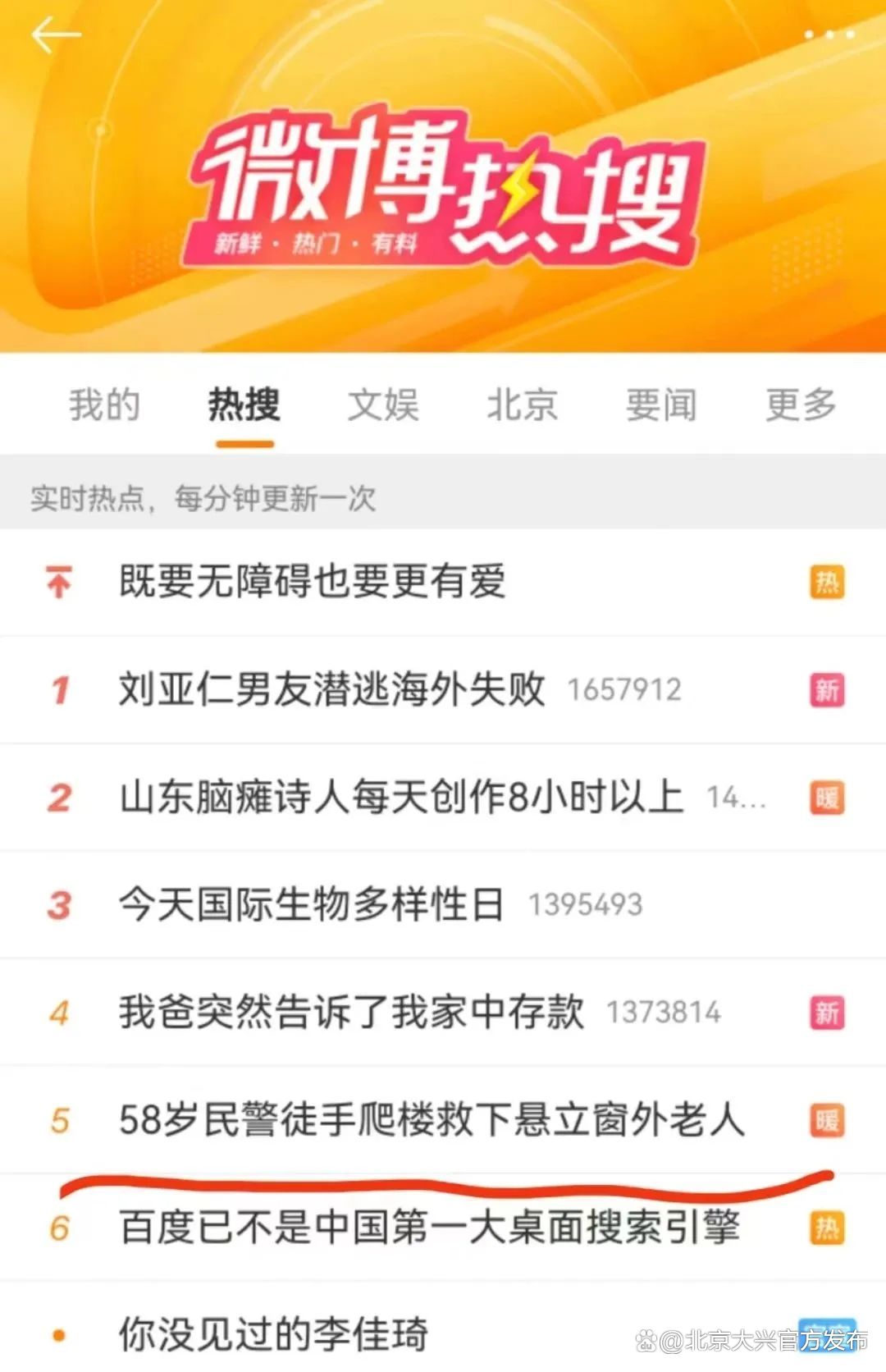This screenshot has width=886, height=1372.
Task: Open the 北京 tab
Action: [x=522, y=405]
